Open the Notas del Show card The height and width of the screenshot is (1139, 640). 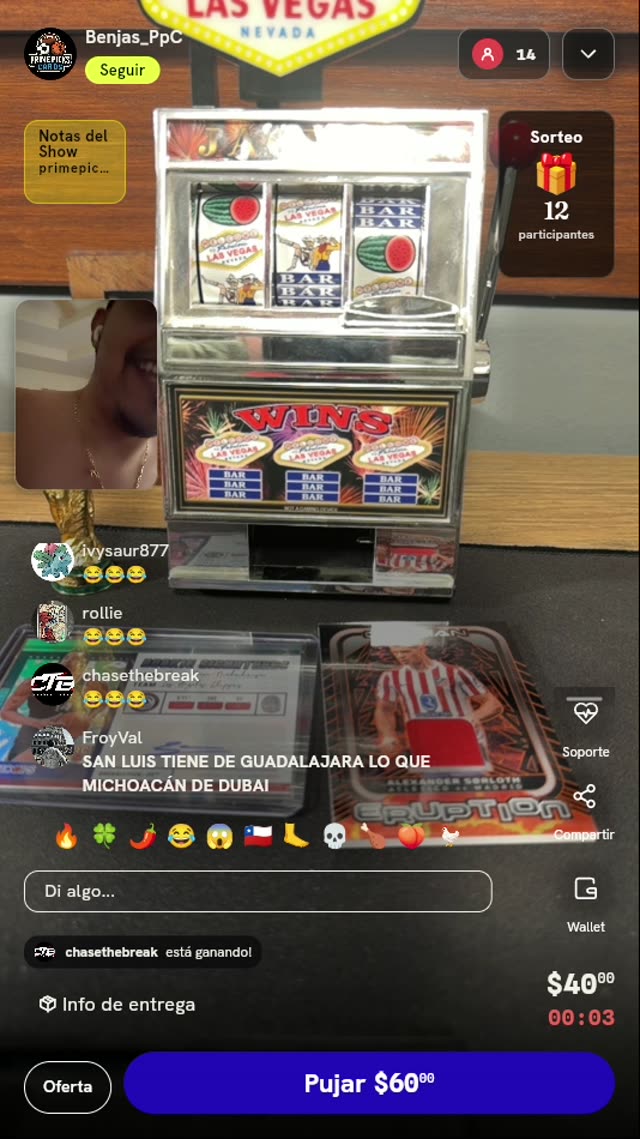(75, 161)
